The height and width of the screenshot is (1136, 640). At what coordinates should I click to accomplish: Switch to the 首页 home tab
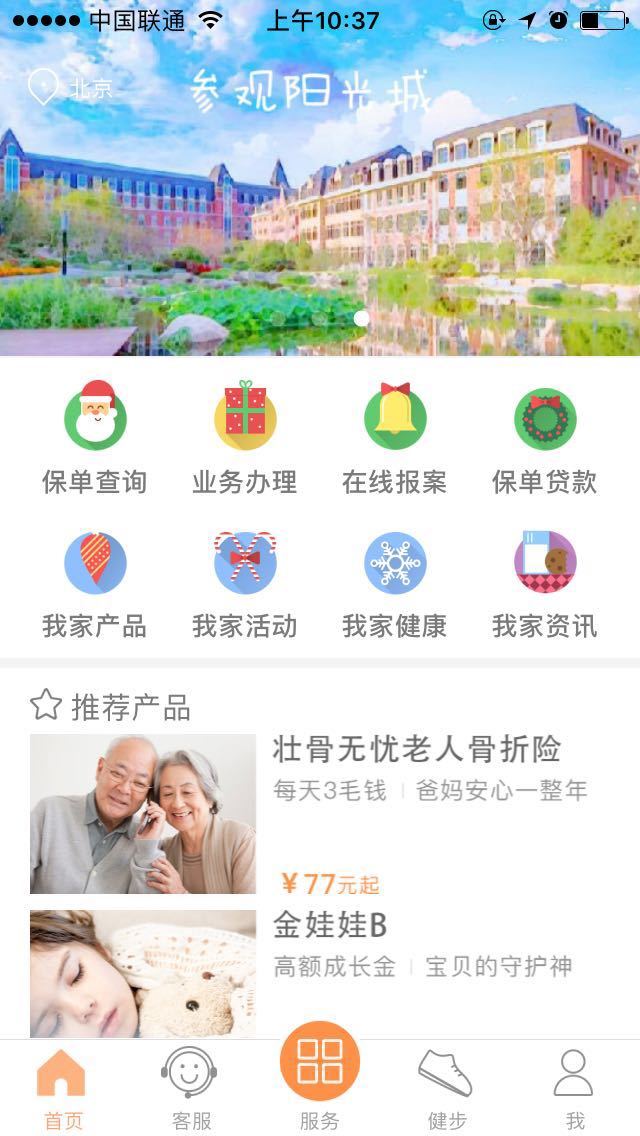pyautogui.click(x=62, y=1088)
